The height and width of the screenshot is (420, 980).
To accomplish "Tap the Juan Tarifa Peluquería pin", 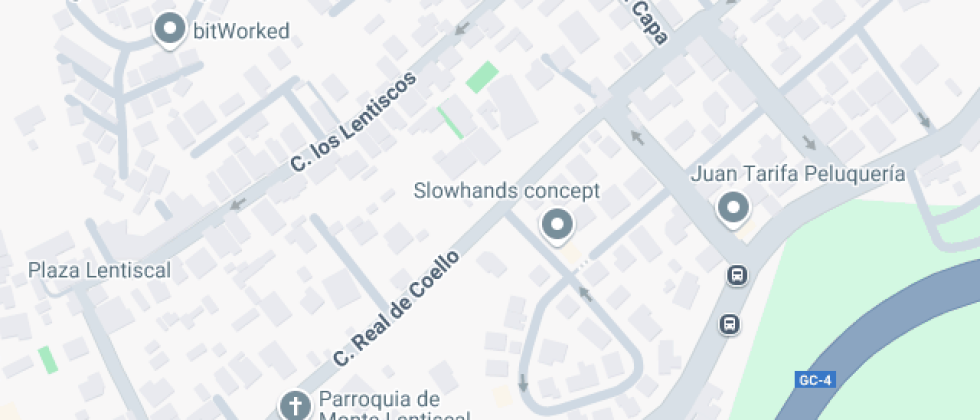I will pyautogui.click(x=735, y=207).
